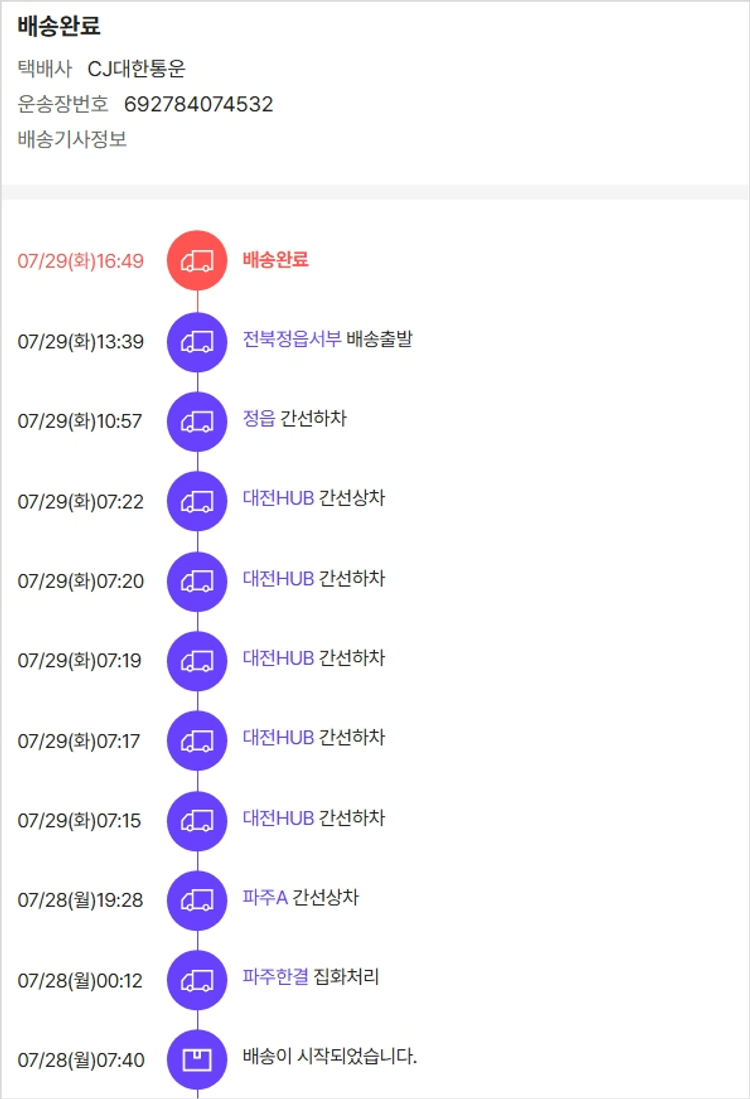The image size is (750, 1099).
Task: Tap the 정읍 location link
Action: click(x=258, y=419)
